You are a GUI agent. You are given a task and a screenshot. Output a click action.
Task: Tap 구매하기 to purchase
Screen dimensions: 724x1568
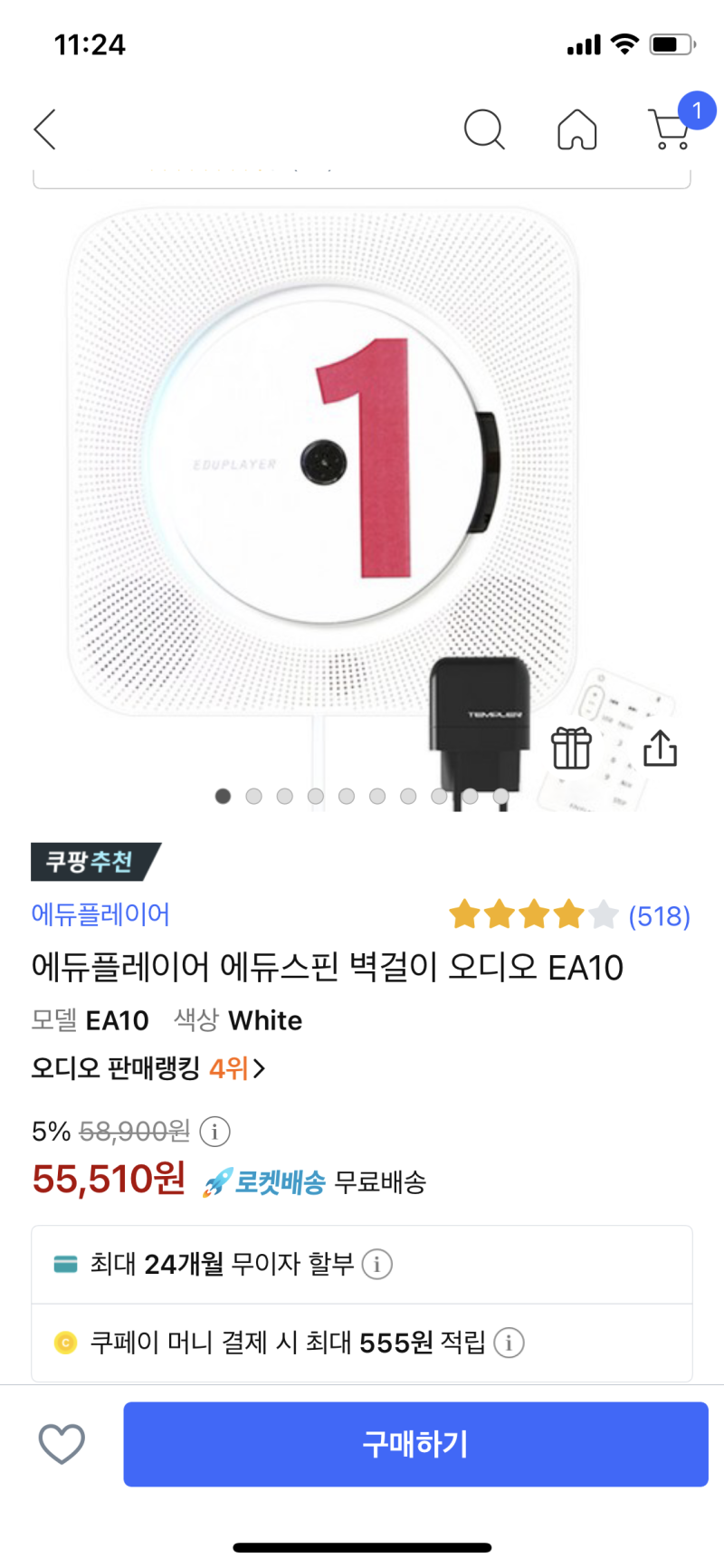[414, 1444]
